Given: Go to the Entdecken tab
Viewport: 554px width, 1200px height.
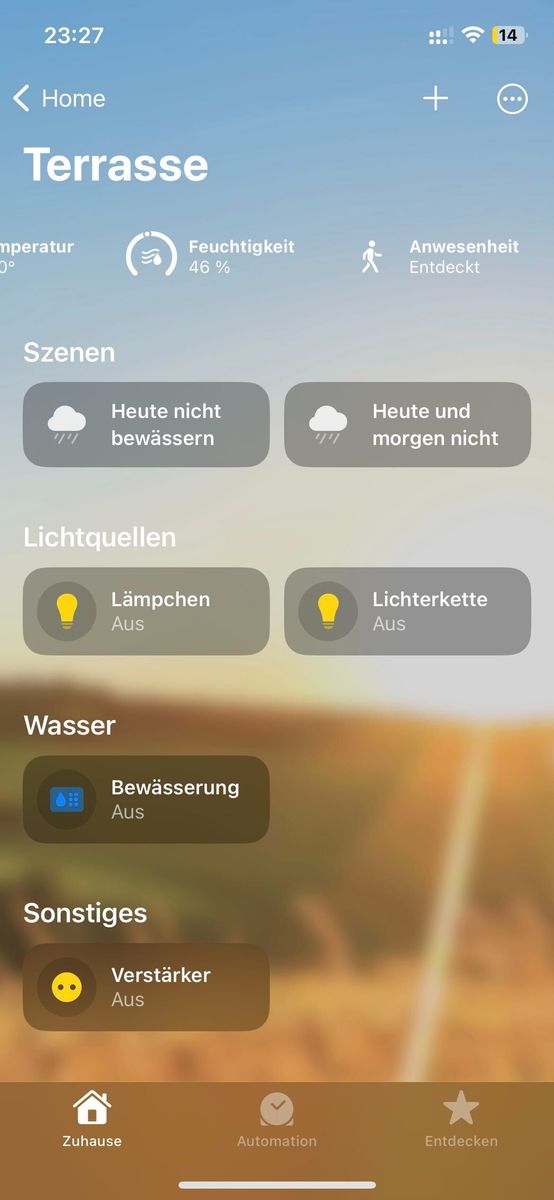Looking at the screenshot, I should click(x=461, y=1120).
